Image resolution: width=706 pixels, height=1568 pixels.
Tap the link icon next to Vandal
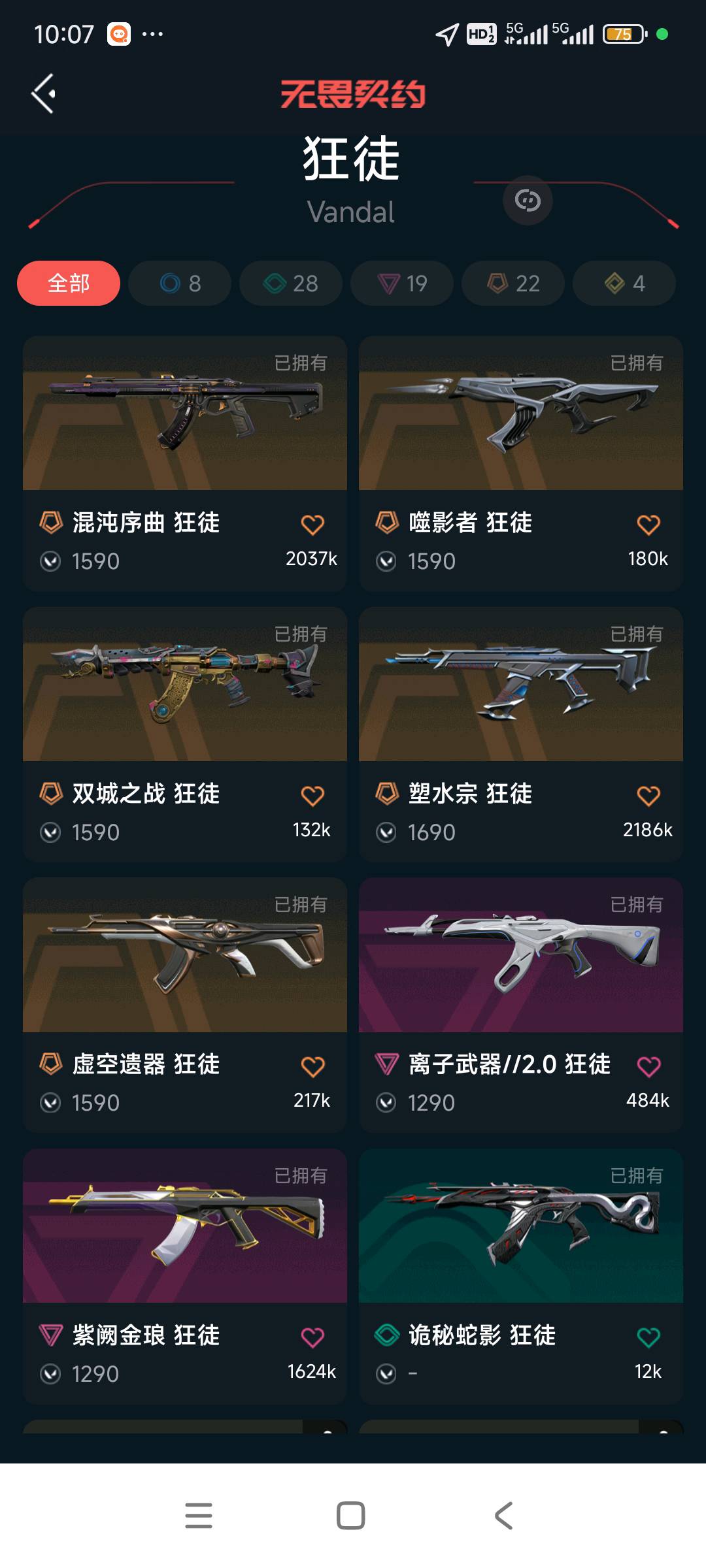point(527,201)
